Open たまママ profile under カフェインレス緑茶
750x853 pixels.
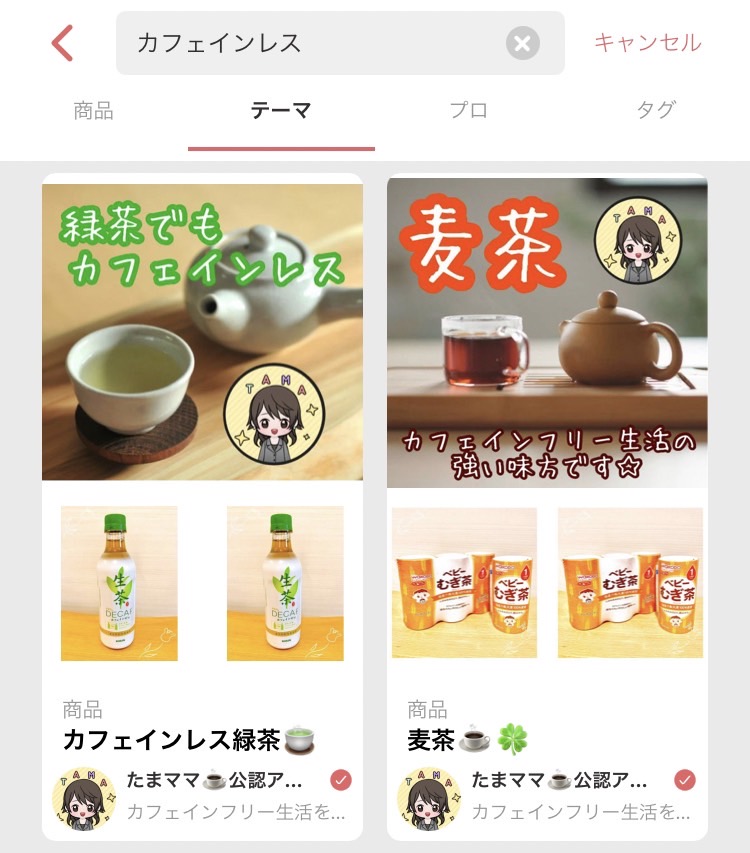tap(202, 795)
